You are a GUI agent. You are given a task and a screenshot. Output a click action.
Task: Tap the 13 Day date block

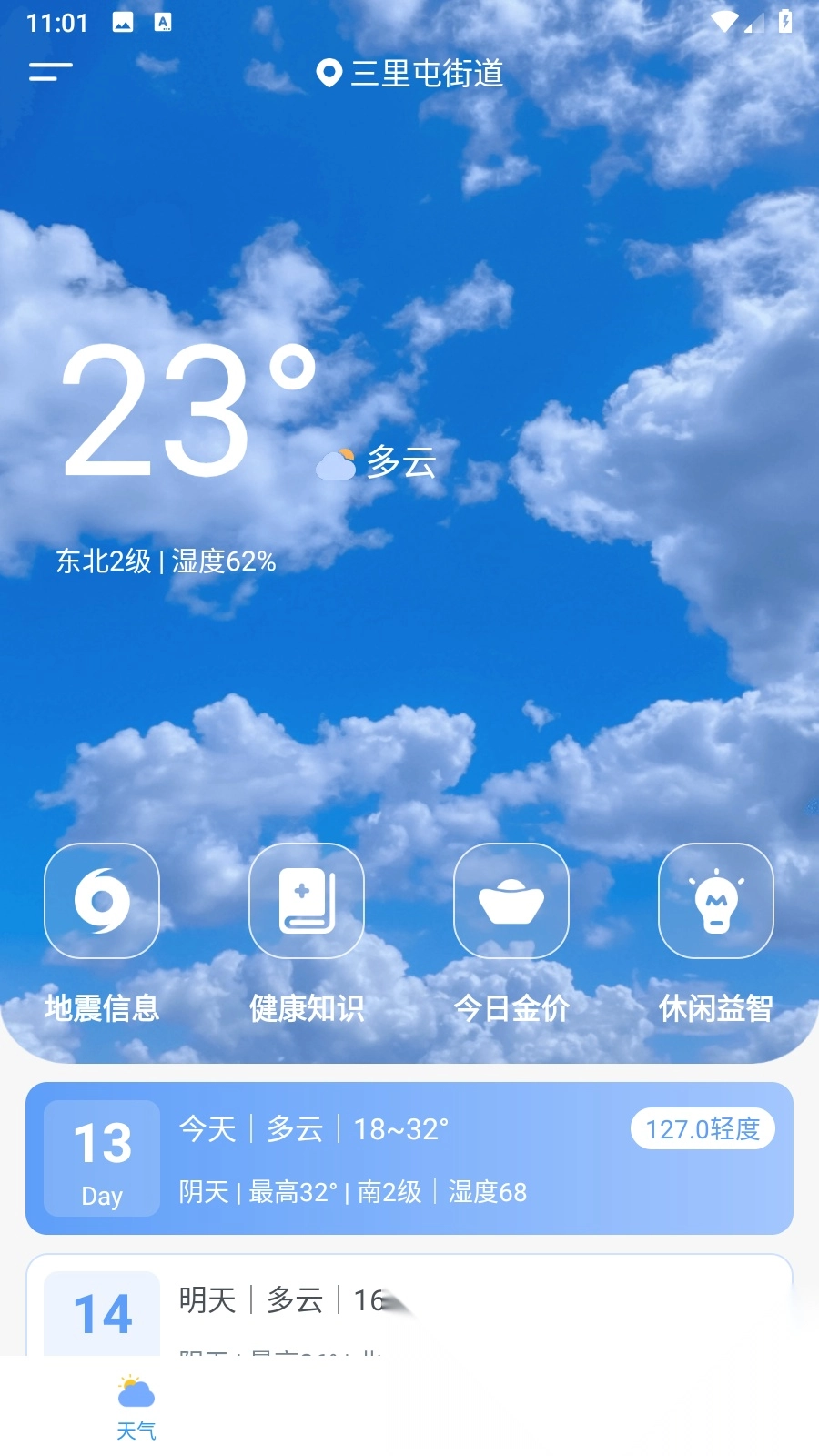pyautogui.click(x=102, y=1158)
